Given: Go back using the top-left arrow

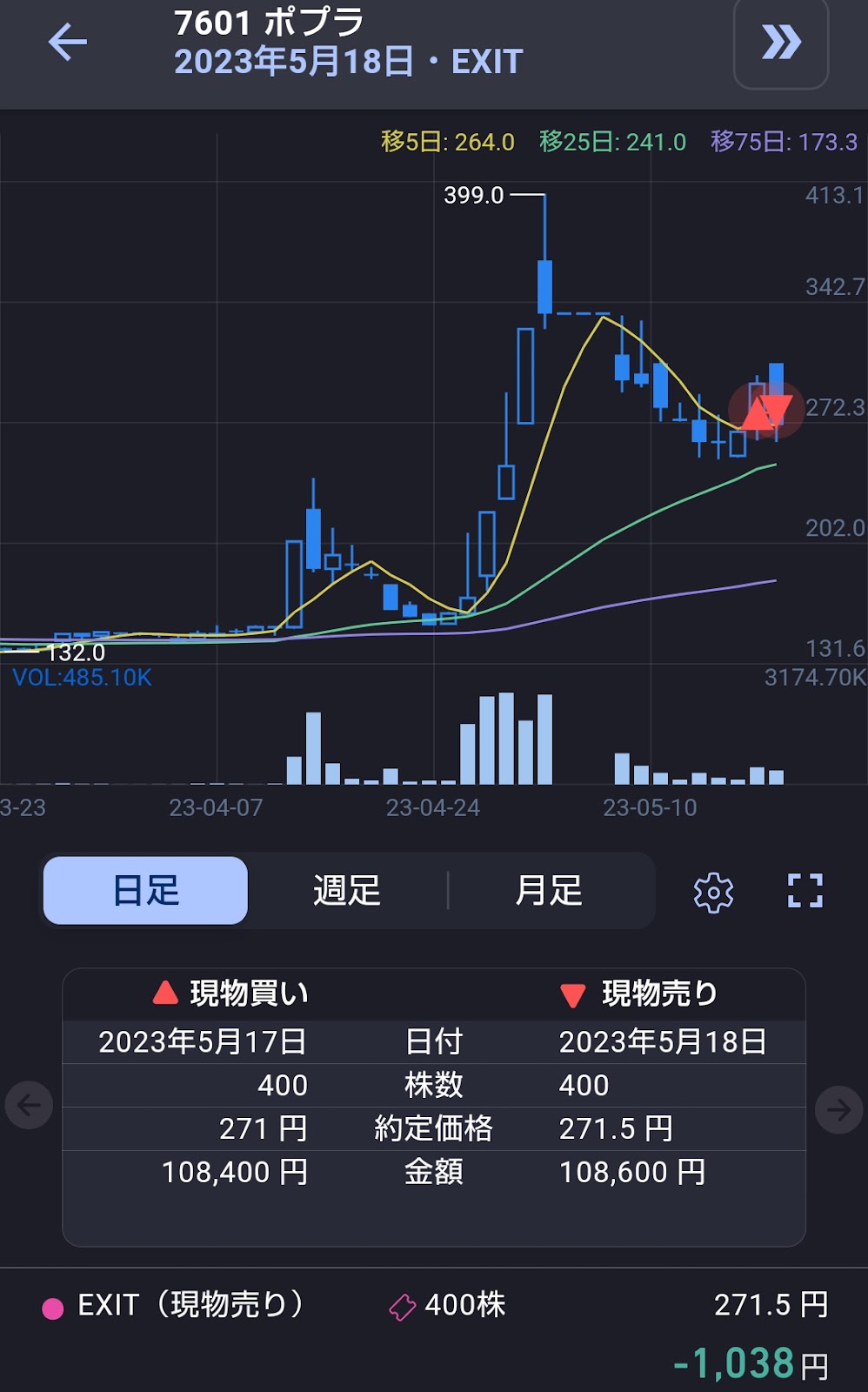Looking at the screenshot, I should coord(67,42).
